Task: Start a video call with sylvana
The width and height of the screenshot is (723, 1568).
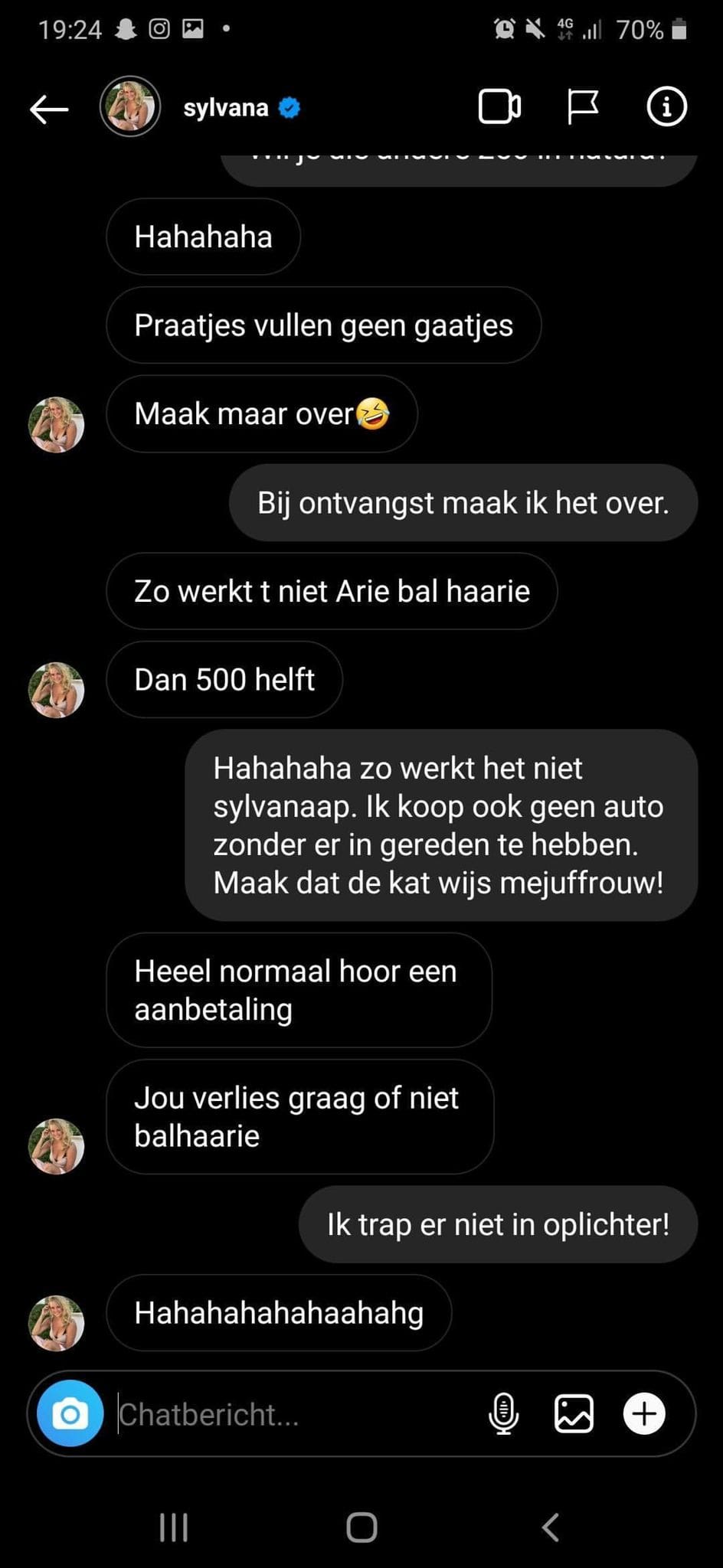Action: pos(499,106)
